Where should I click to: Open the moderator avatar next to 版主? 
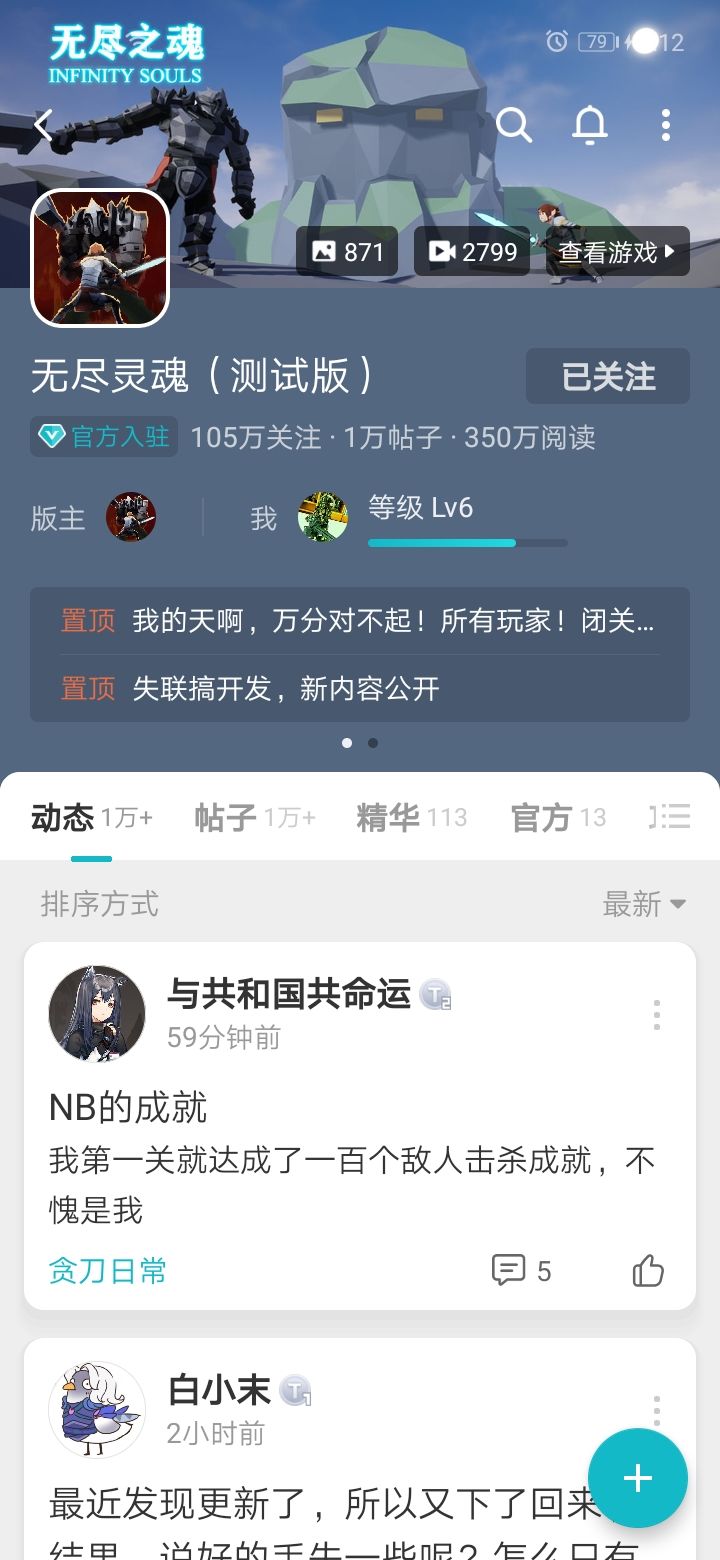[131, 517]
